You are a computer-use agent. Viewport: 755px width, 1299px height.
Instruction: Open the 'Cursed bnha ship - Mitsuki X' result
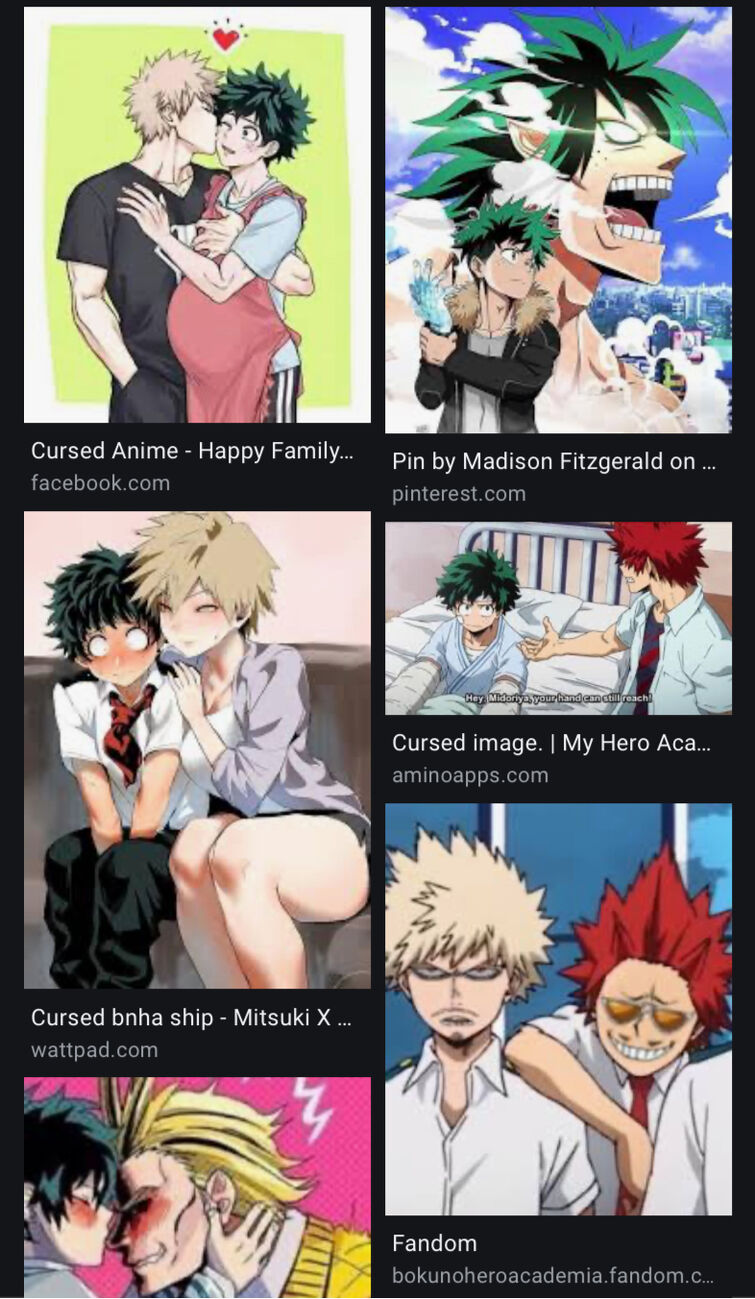197,750
